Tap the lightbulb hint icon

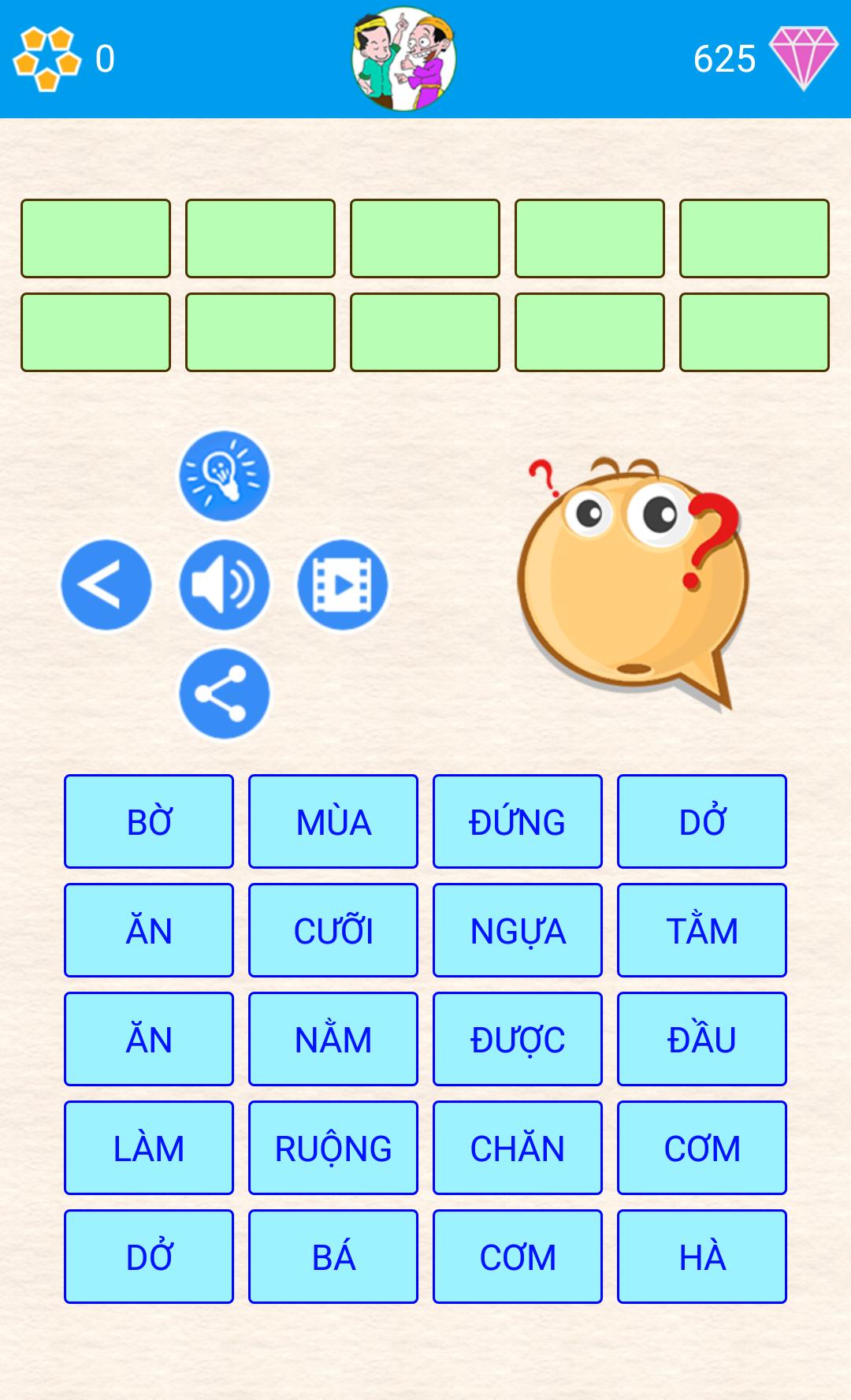pyautogui.click(x=225, y=475)
